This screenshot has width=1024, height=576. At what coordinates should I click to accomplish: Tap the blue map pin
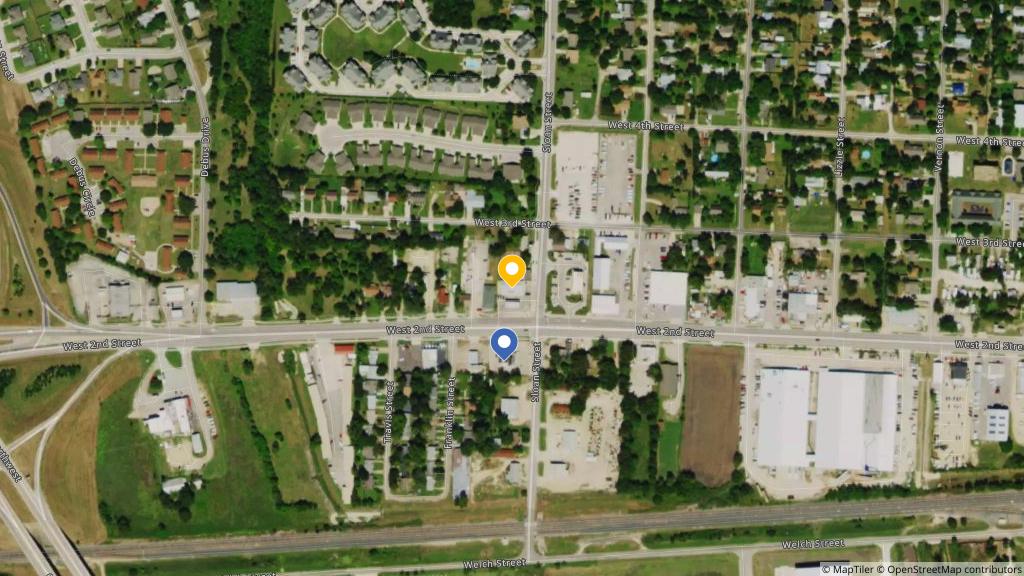pyautogui.click(x=504, y=343)
